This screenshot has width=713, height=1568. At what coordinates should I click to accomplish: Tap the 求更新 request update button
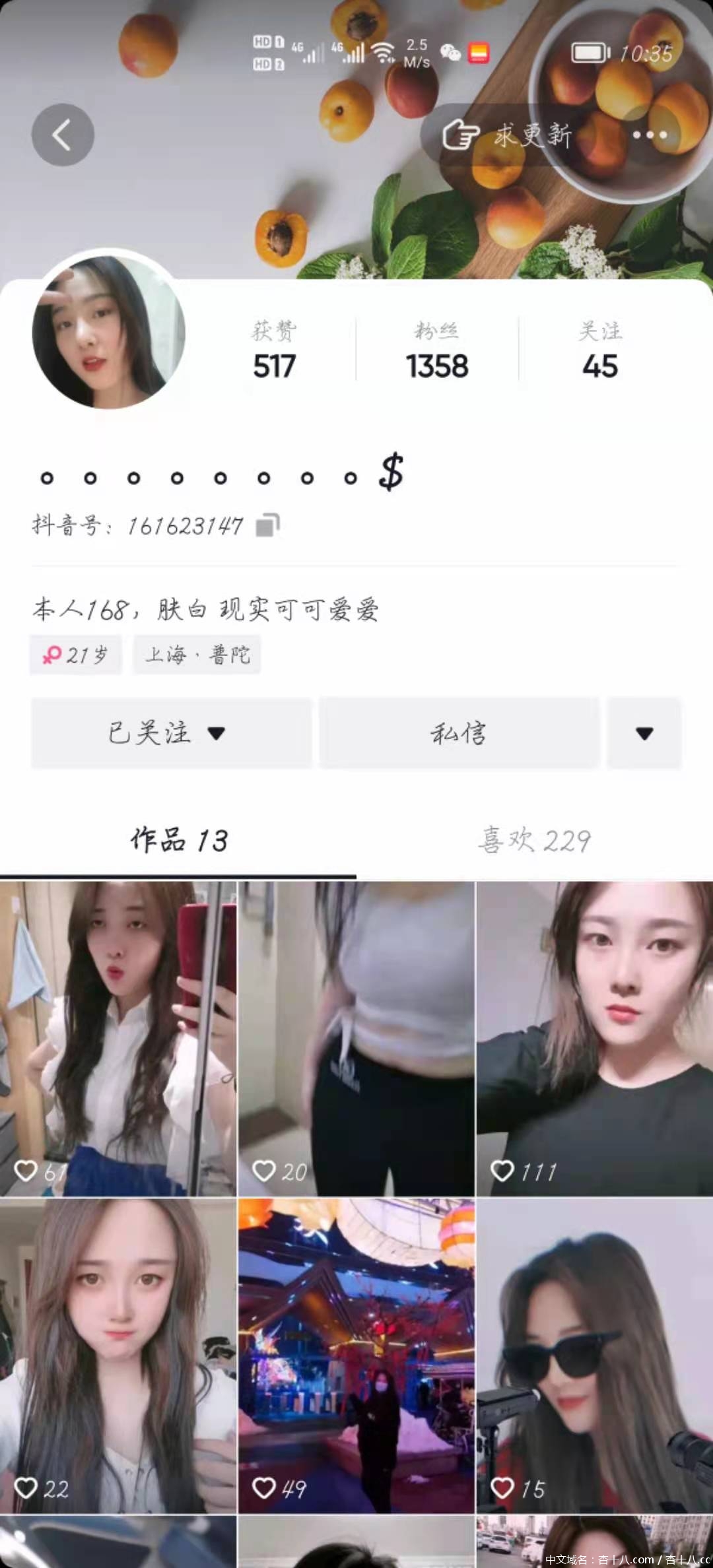click(507, 136)
